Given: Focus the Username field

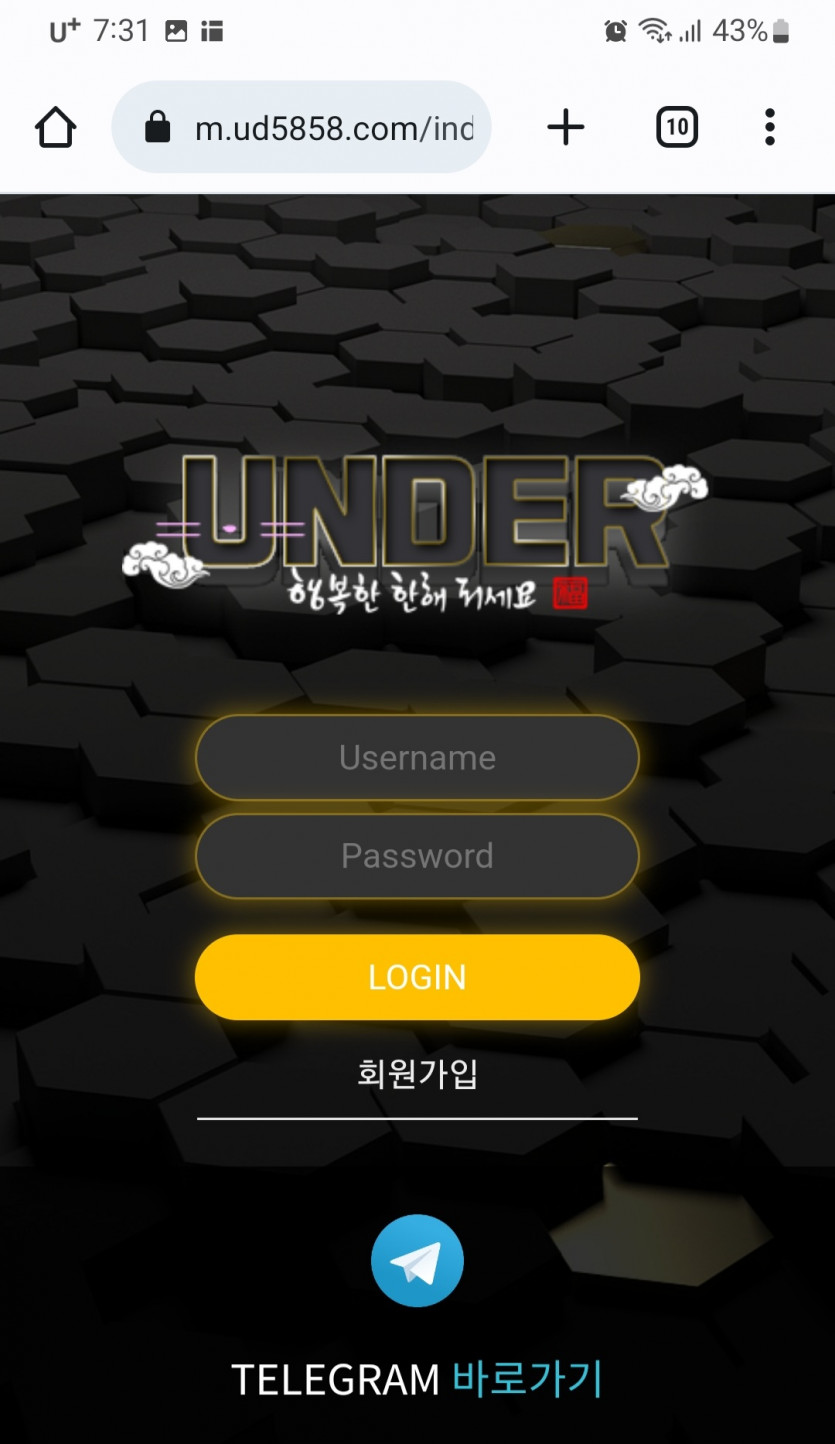Looking at the screenshot, I should coord(417,758).
